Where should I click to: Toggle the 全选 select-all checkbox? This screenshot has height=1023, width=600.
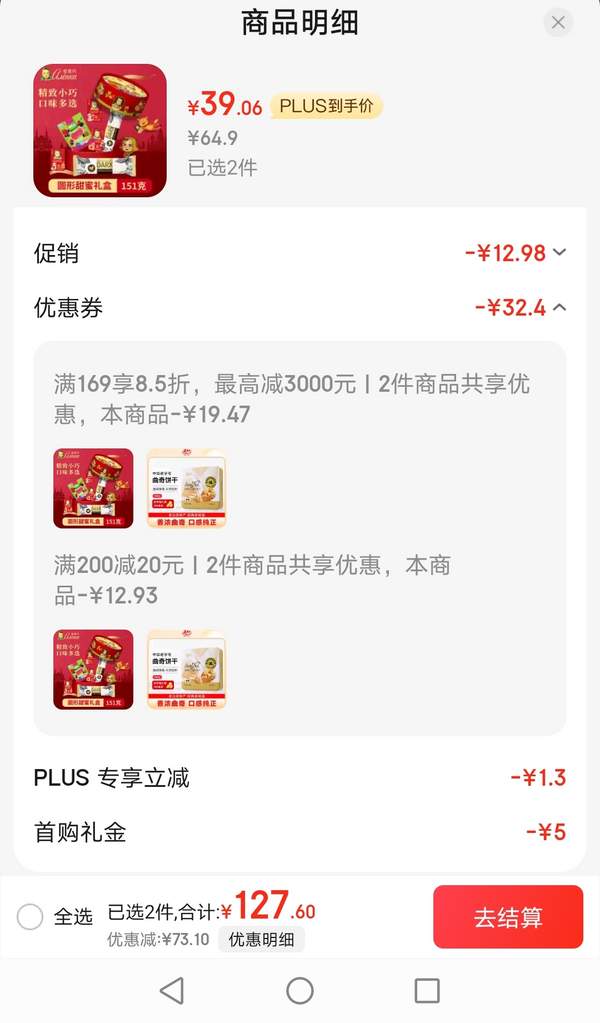pyautogui.click(x=30, y=917)
